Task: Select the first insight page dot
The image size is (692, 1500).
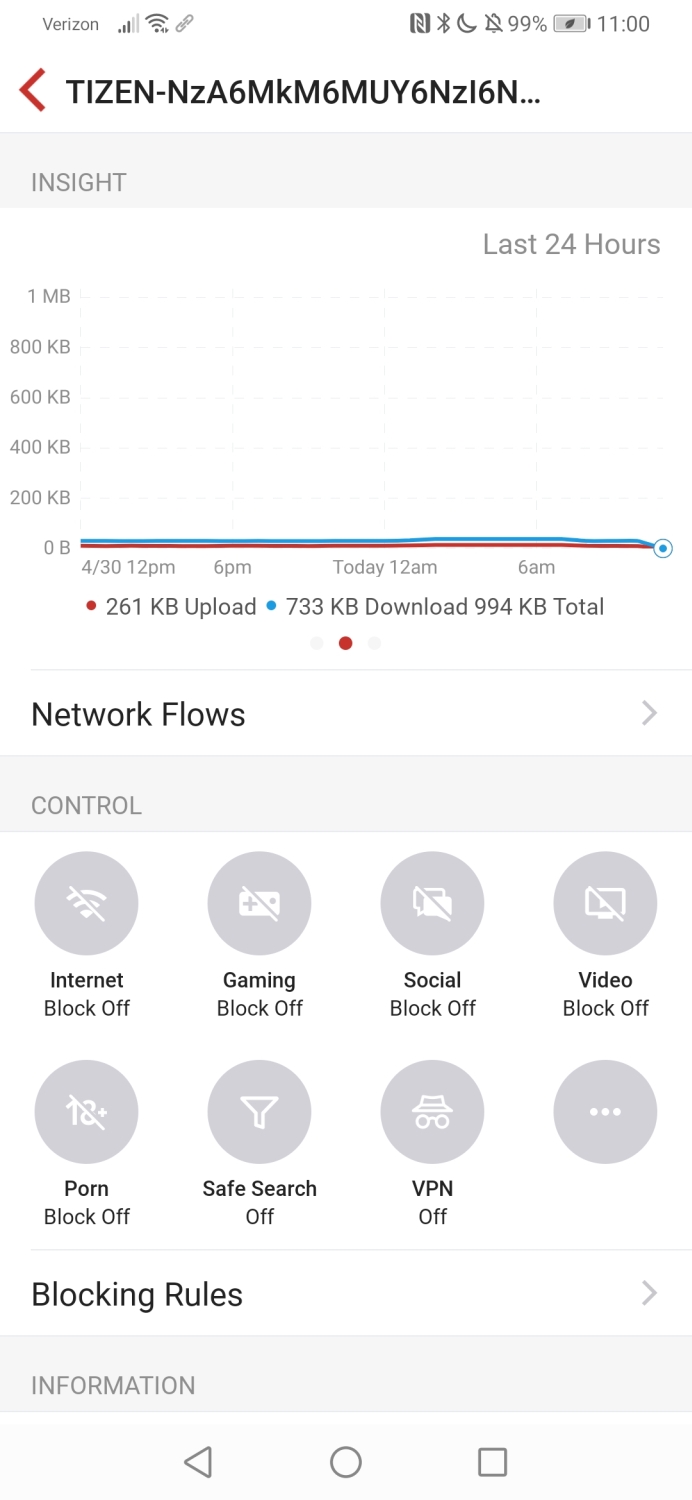Action: [317, 643]
